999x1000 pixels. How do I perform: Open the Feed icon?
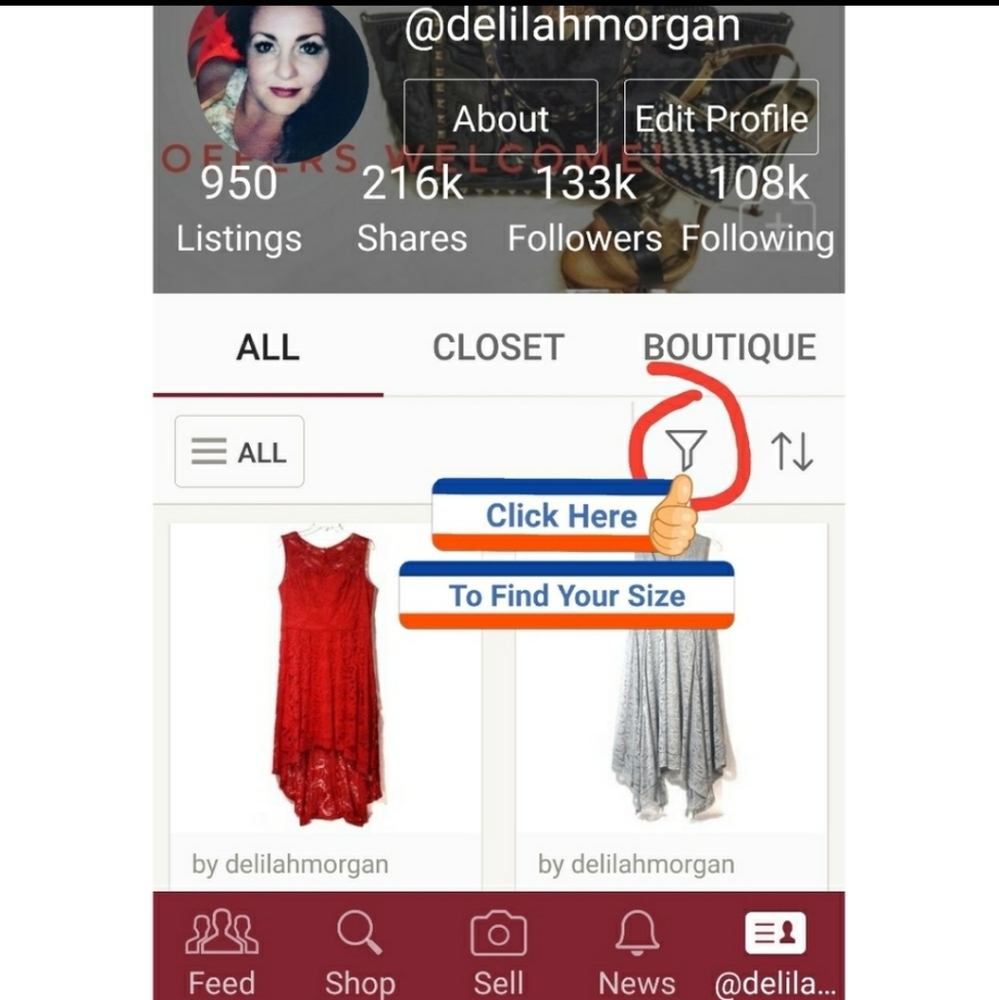pyautogui.click(x=222, y=945)
